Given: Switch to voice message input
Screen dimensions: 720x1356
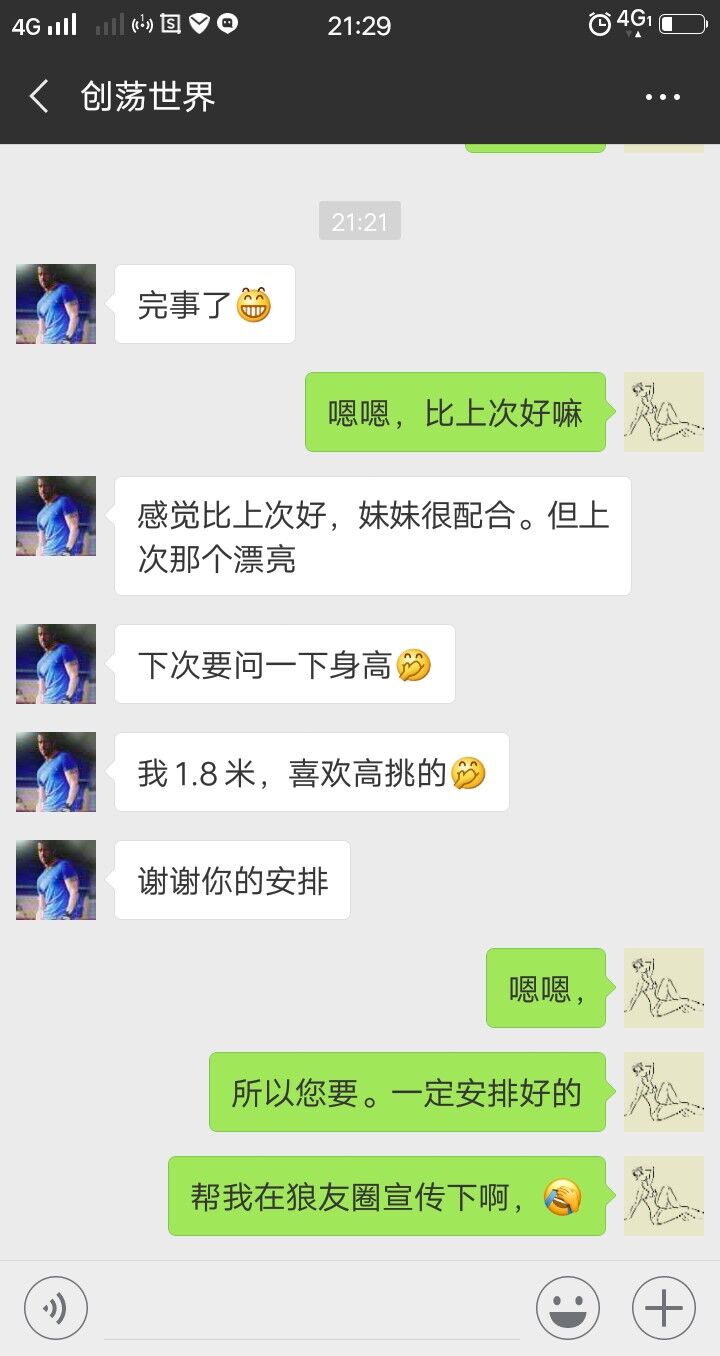Looking at the screenshot, I should point(56,1308).
